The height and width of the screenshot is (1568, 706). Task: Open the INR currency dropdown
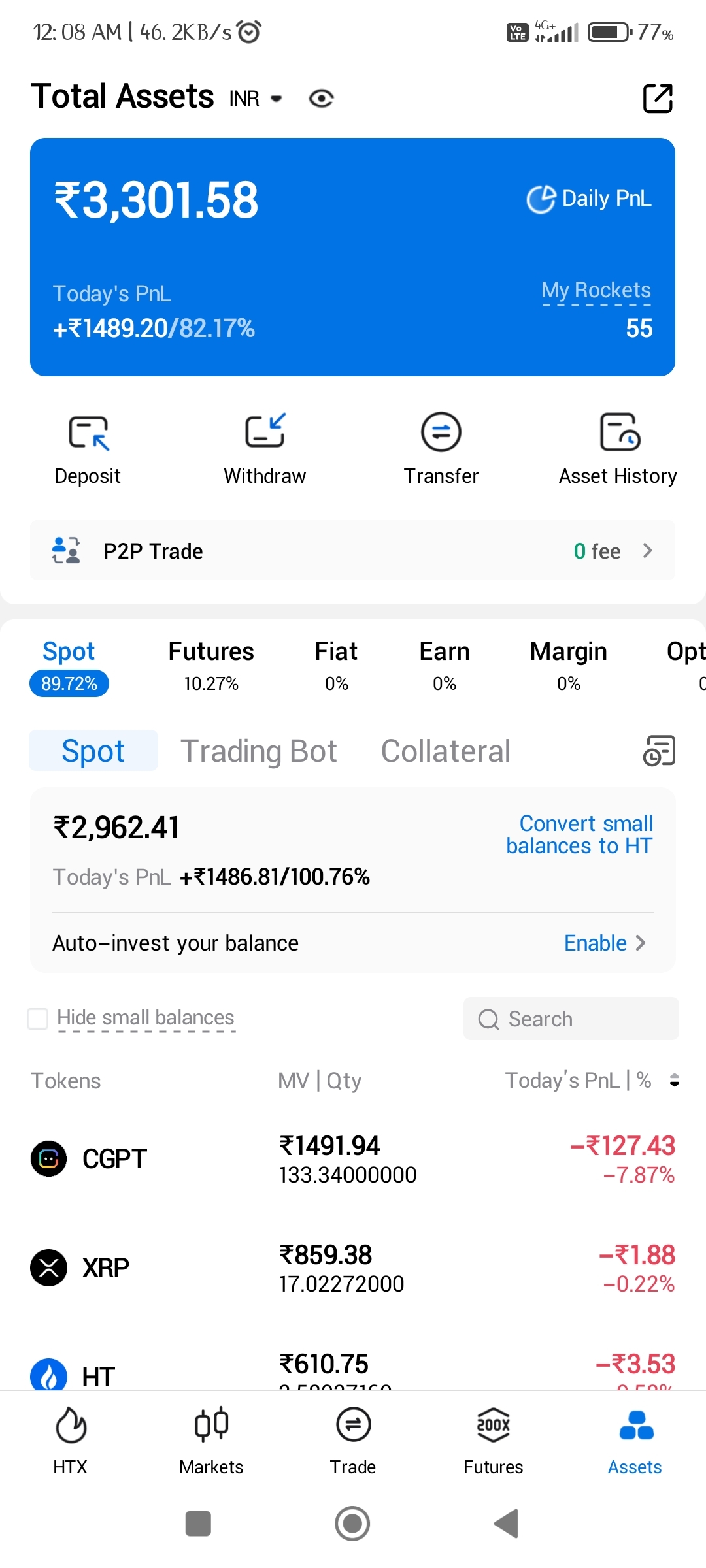(257, 98)
